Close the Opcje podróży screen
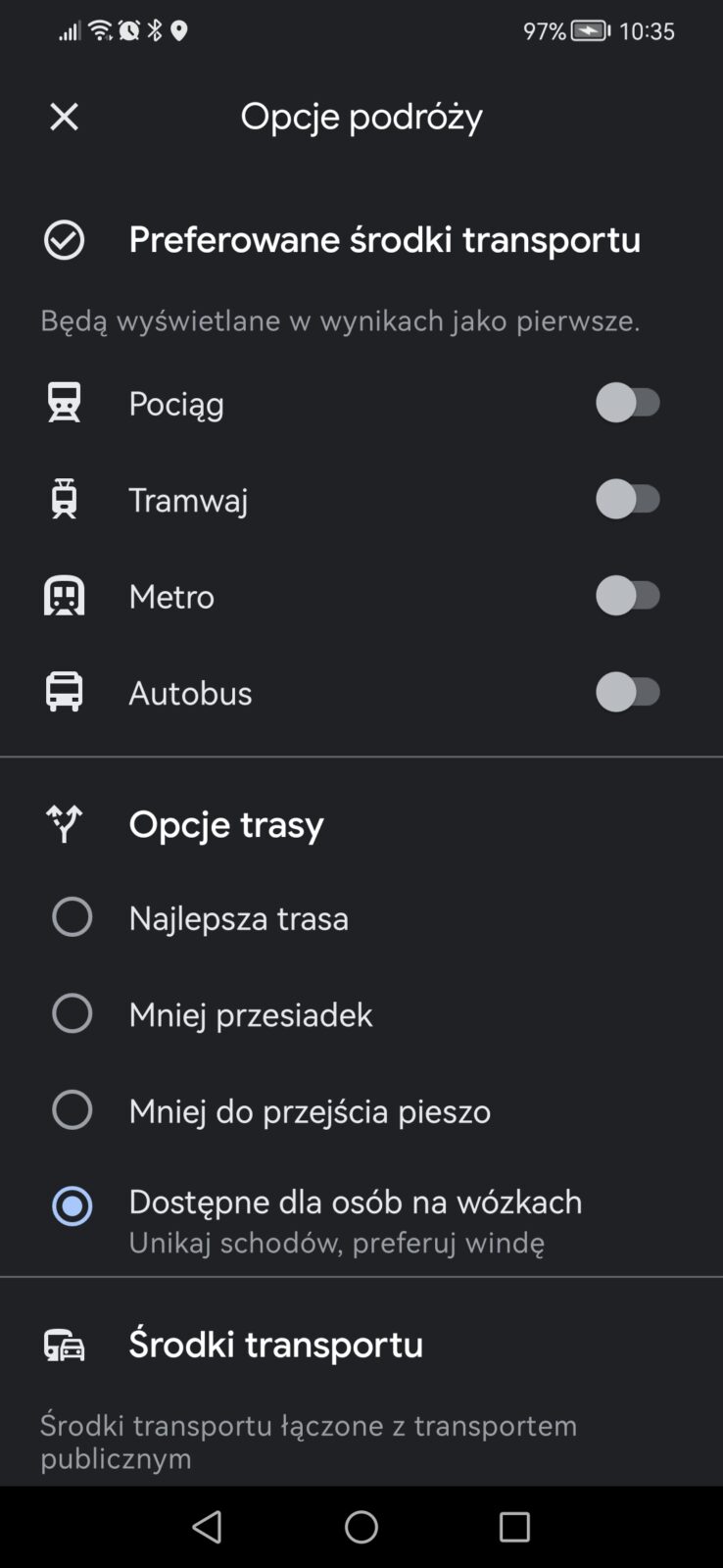This screenshot has height=1568, width=723. (65, 117)
